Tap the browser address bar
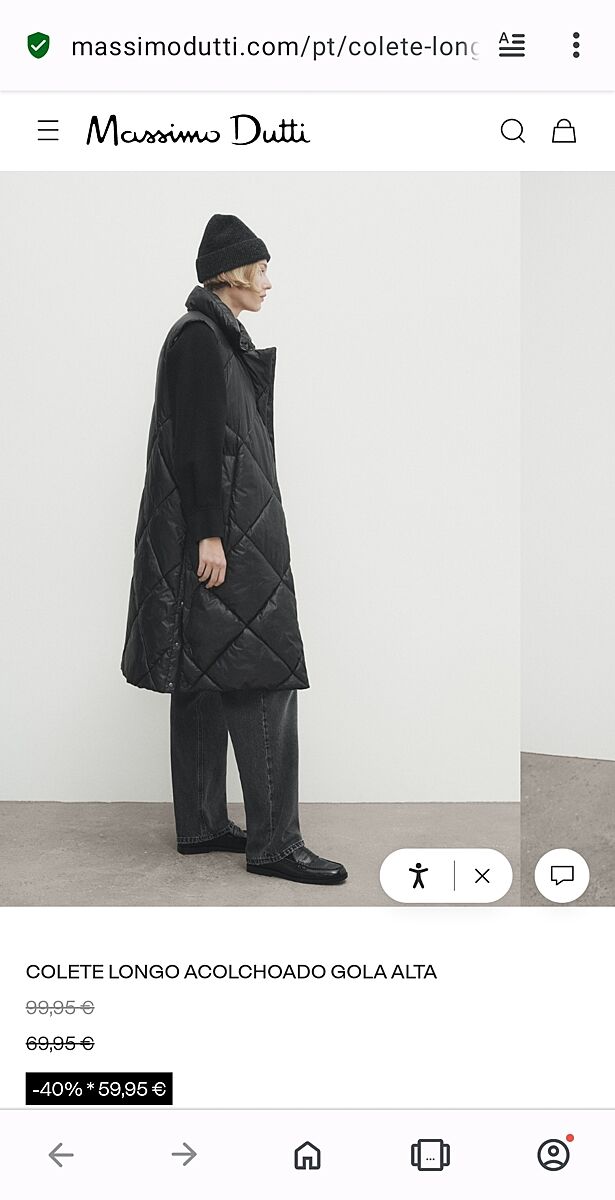 click(275, 46)
